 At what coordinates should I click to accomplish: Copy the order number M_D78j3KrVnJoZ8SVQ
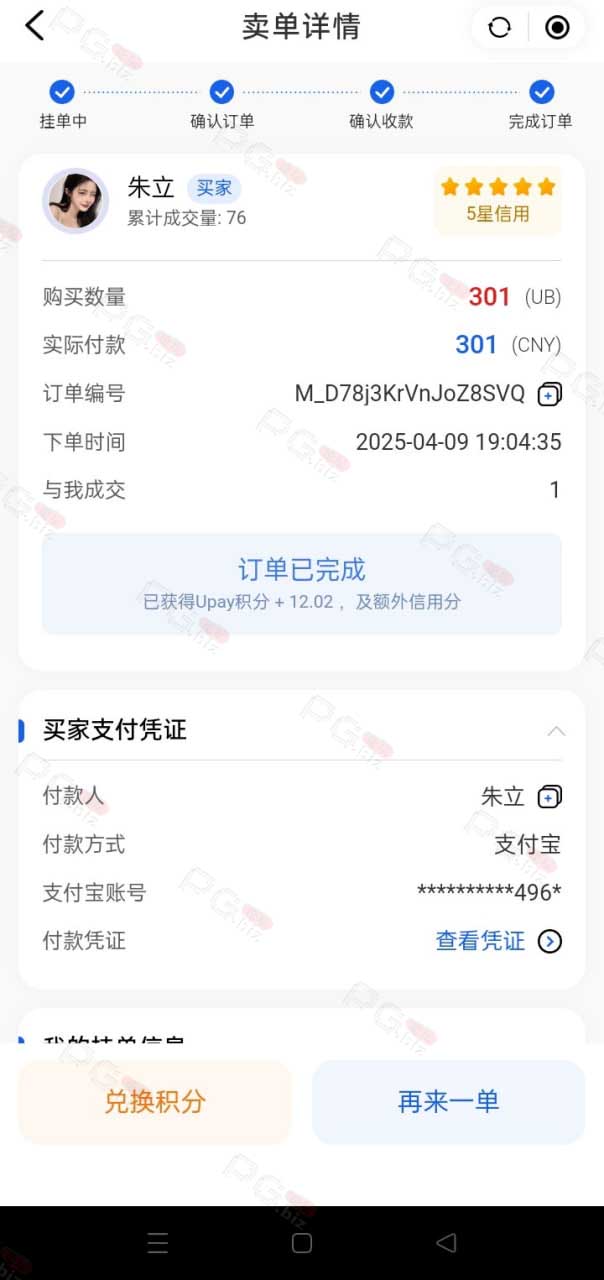point(550,394)
